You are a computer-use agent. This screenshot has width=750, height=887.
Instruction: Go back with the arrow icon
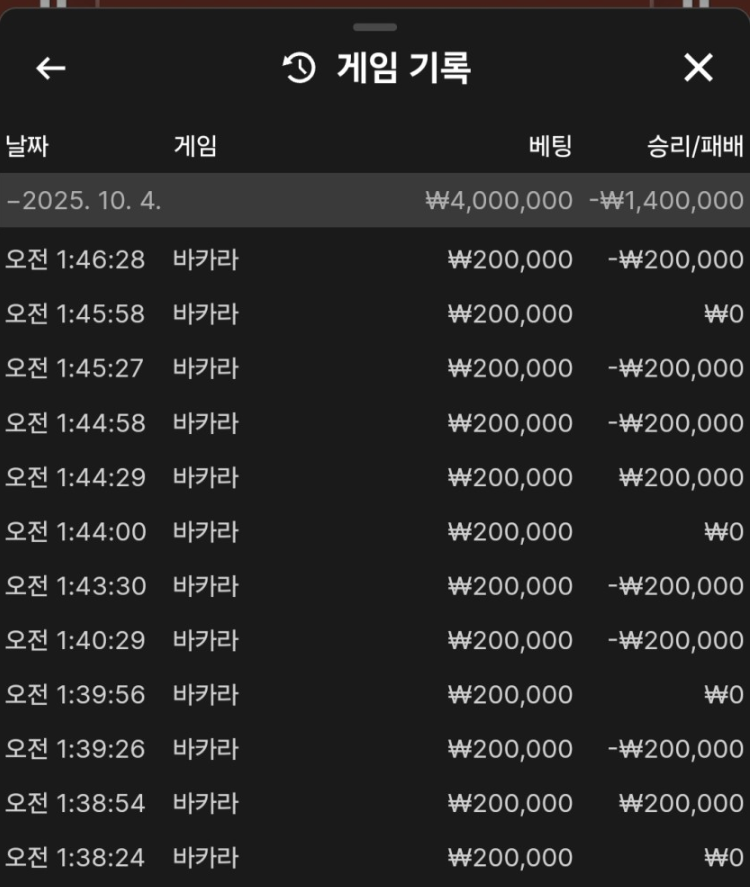coord(50,68)
